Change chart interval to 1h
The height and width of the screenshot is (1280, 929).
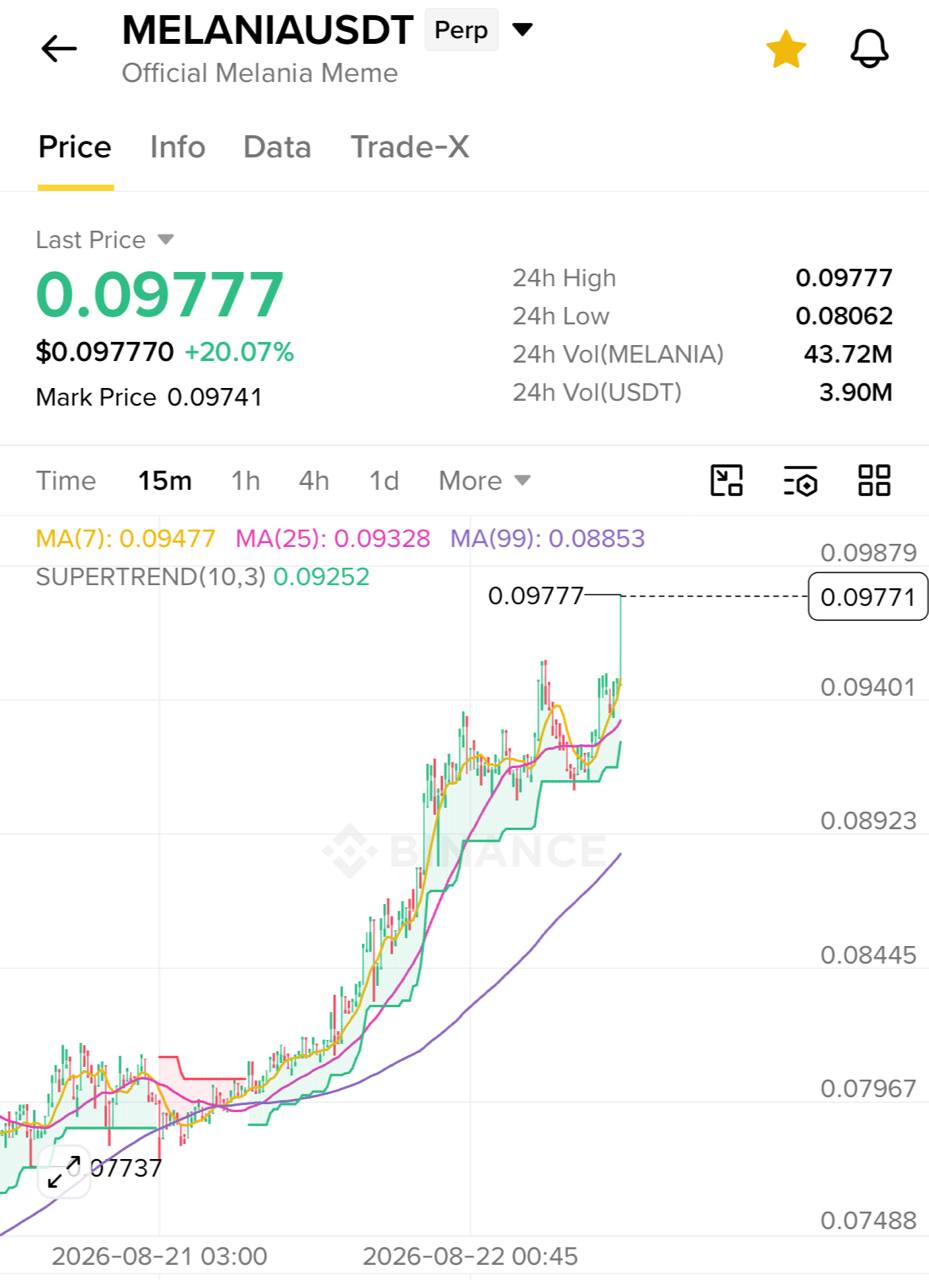245,481
